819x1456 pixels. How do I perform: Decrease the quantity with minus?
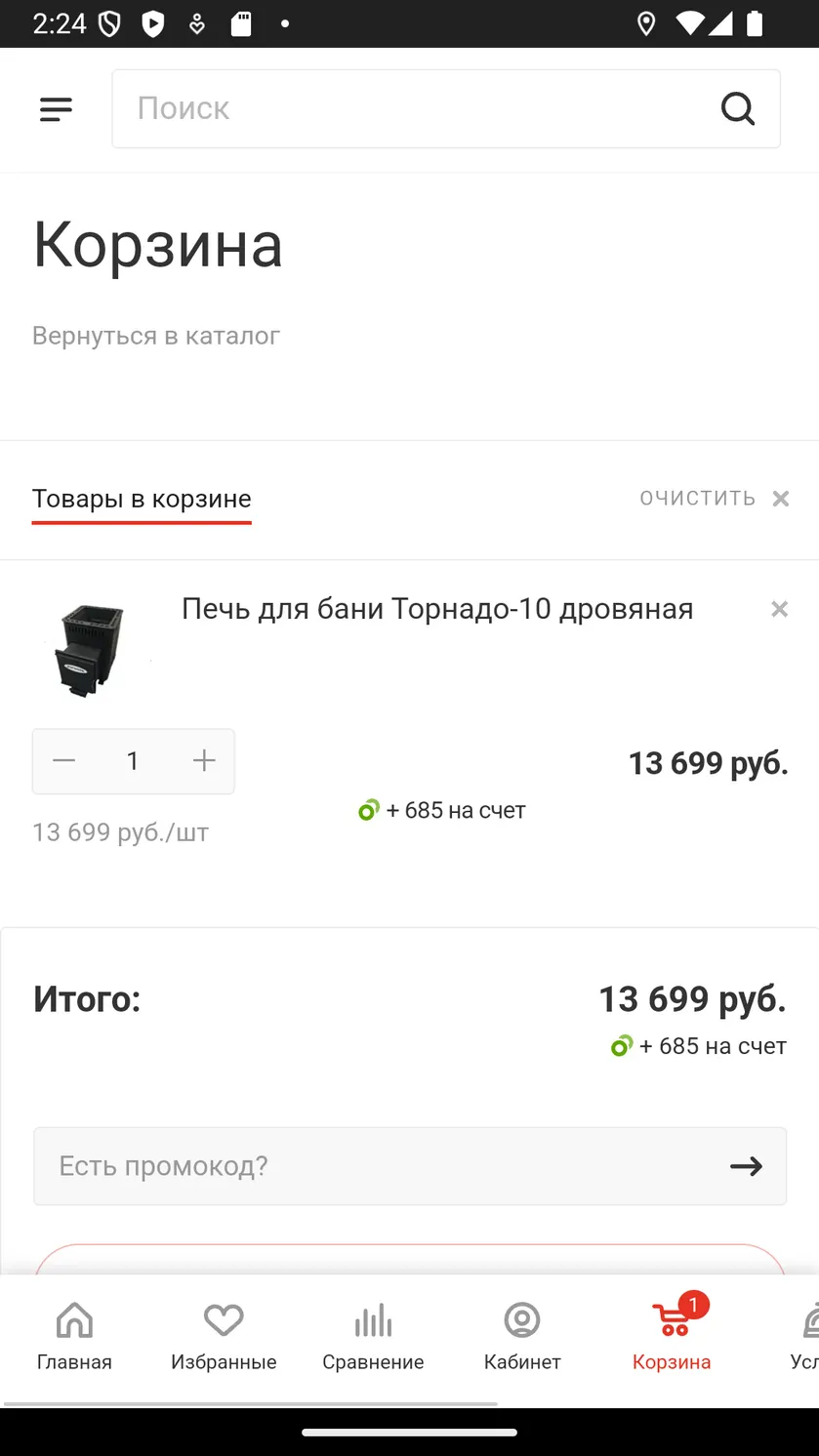click(x=64, y=761)
